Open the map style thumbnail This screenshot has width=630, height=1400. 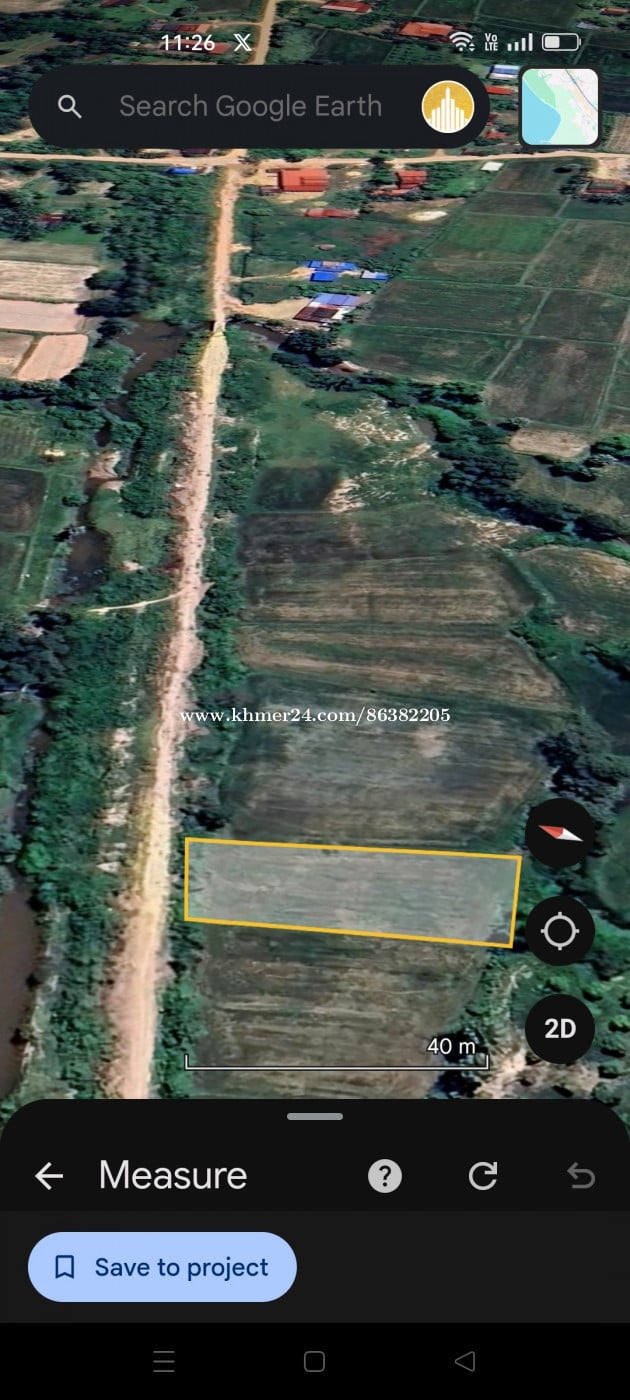pos(560,107)
